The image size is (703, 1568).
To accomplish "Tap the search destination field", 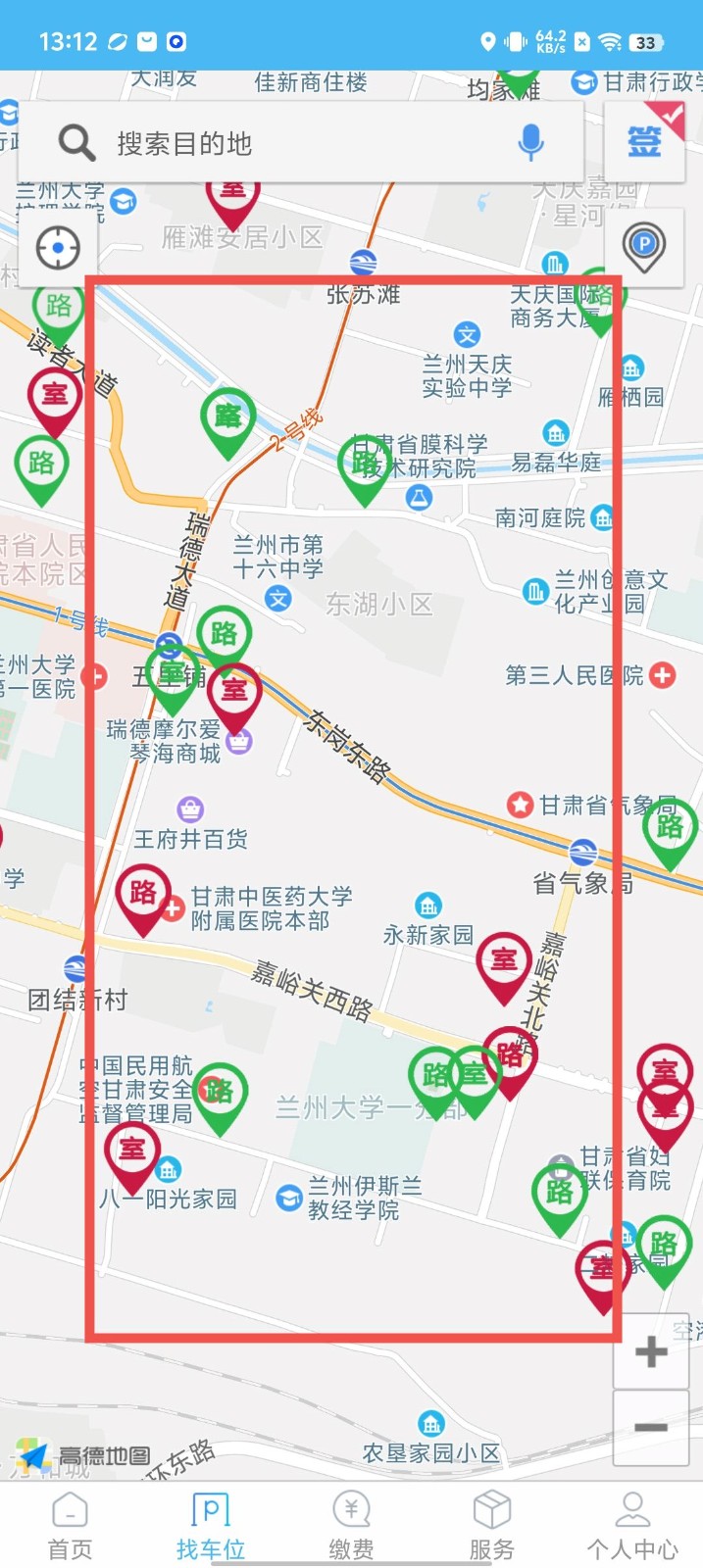I will pos(294,144).
